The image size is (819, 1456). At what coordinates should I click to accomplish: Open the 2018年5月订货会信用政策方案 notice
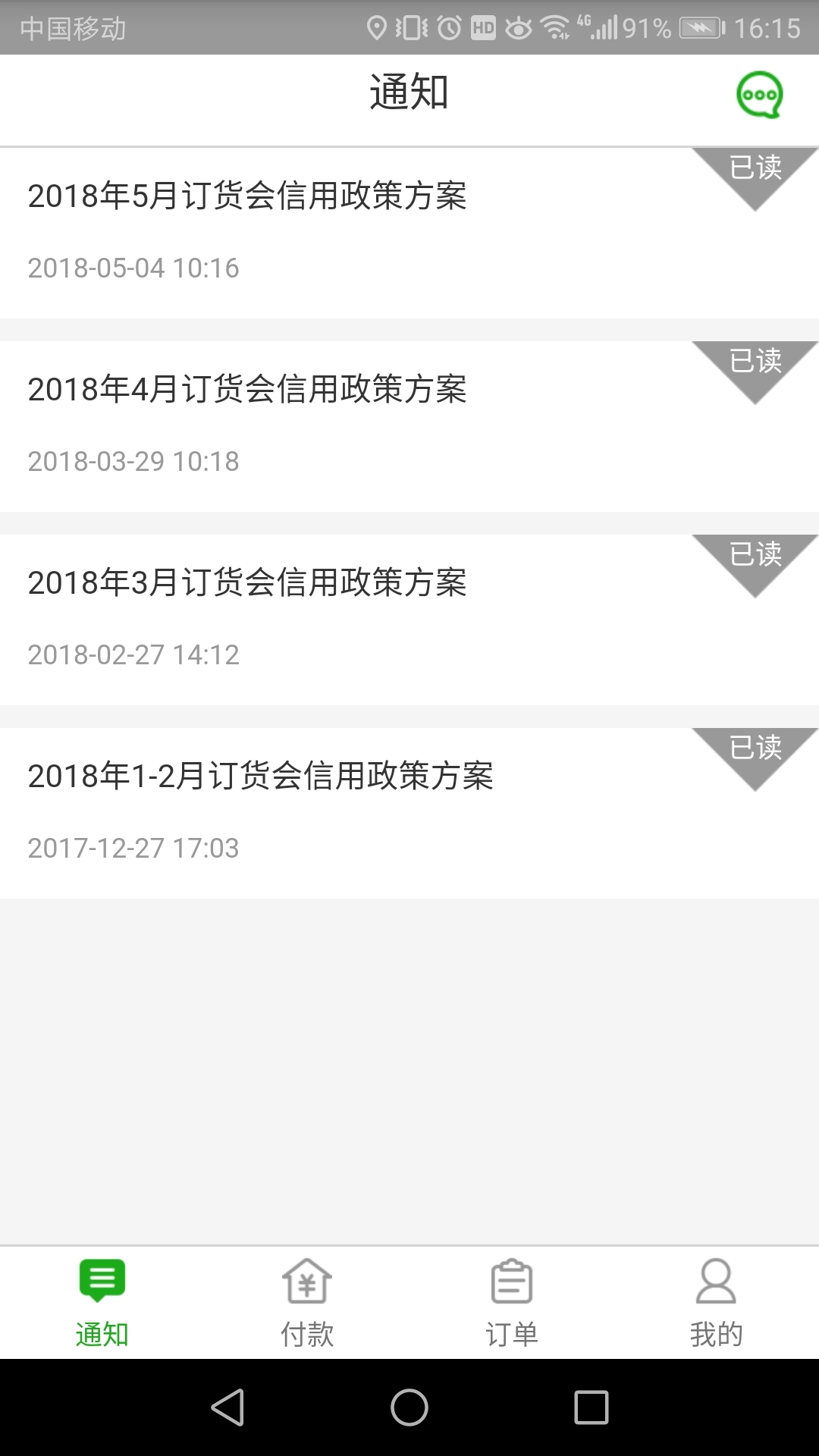[249, 196]
